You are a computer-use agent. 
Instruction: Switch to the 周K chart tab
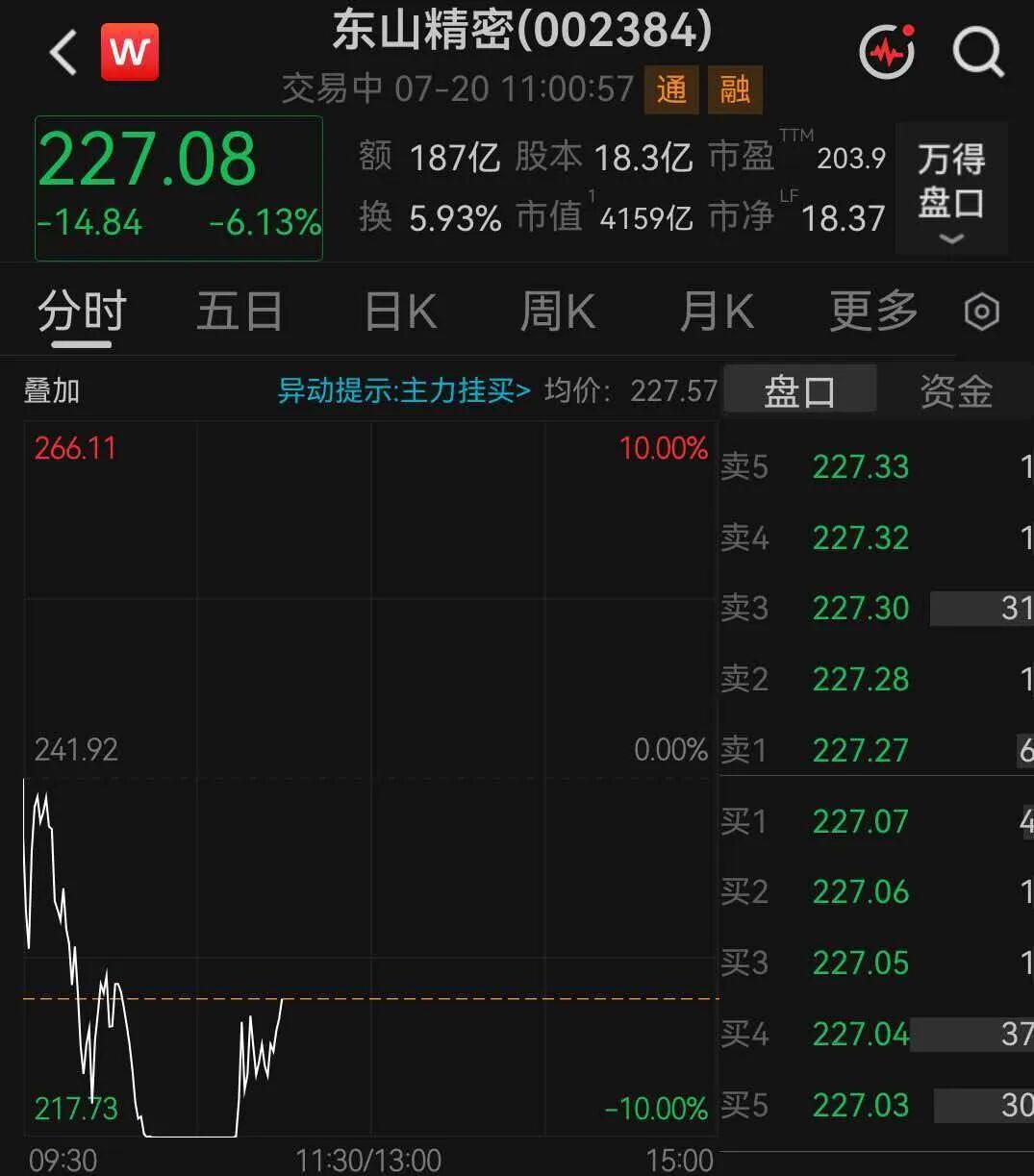click(558, 312)
